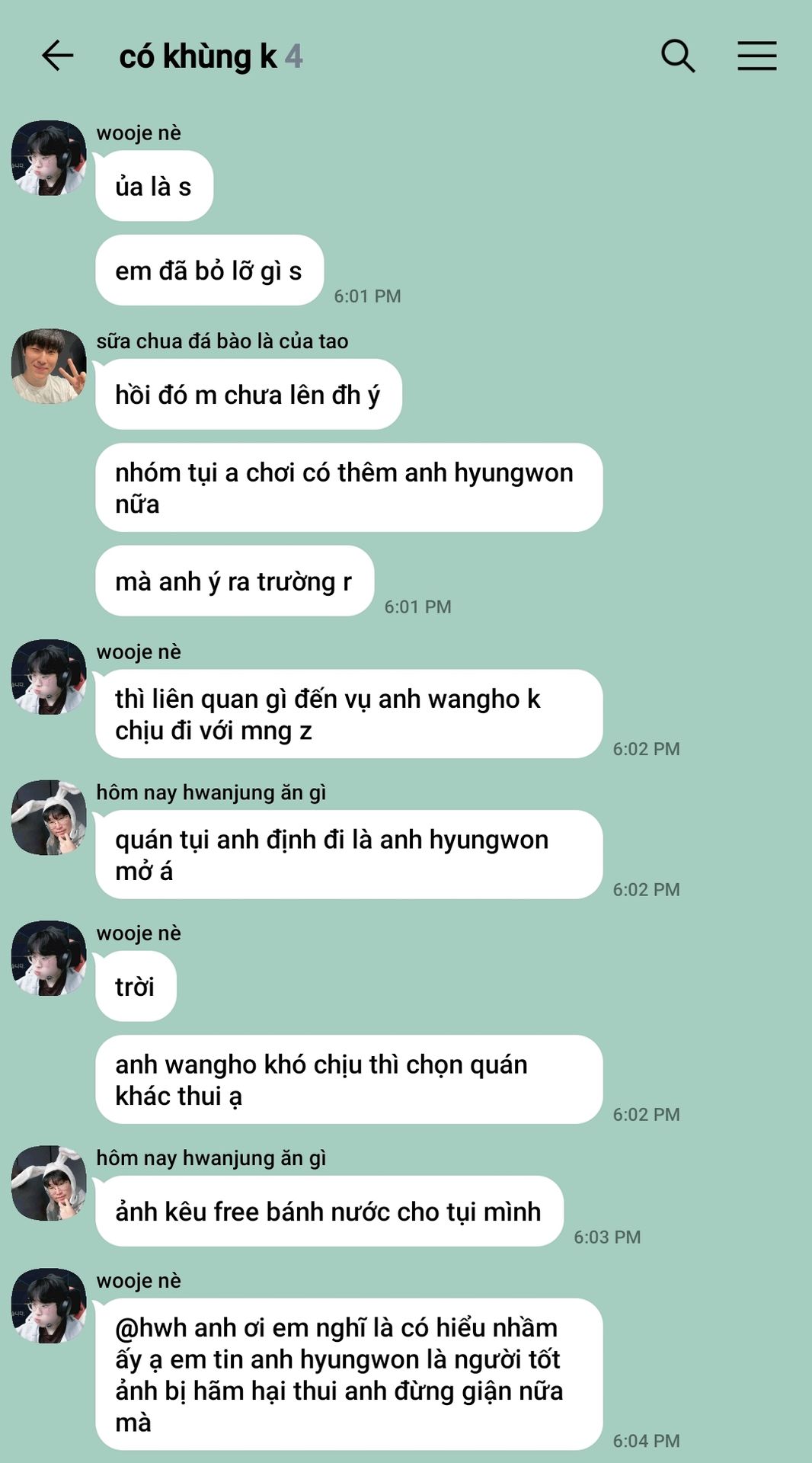
Task: View hôm nay hwanjung avatar near 'quán tụi anh'
Action: click(49, 818)
